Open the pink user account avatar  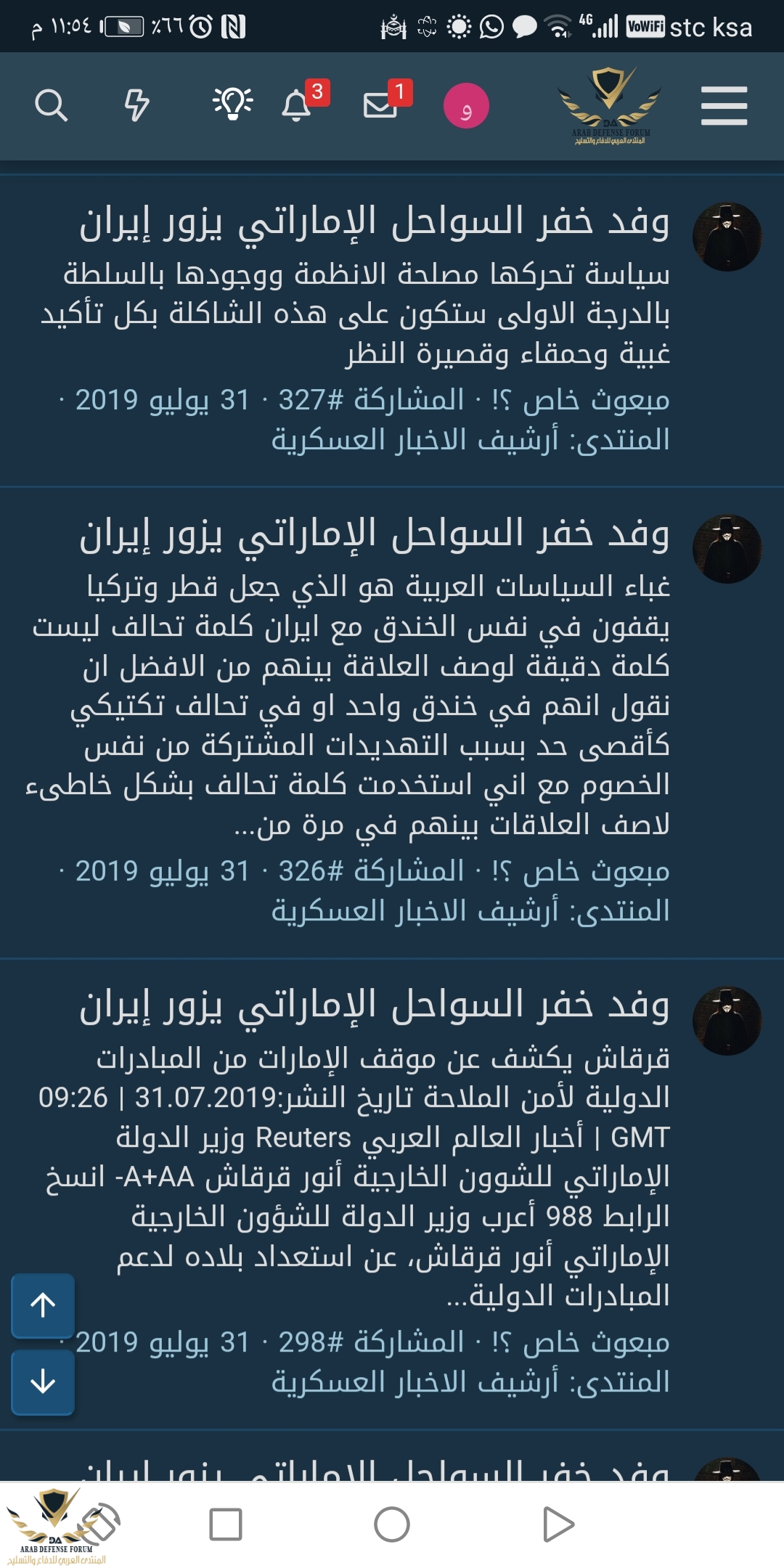pyautogui.click(x=466, y=106)
